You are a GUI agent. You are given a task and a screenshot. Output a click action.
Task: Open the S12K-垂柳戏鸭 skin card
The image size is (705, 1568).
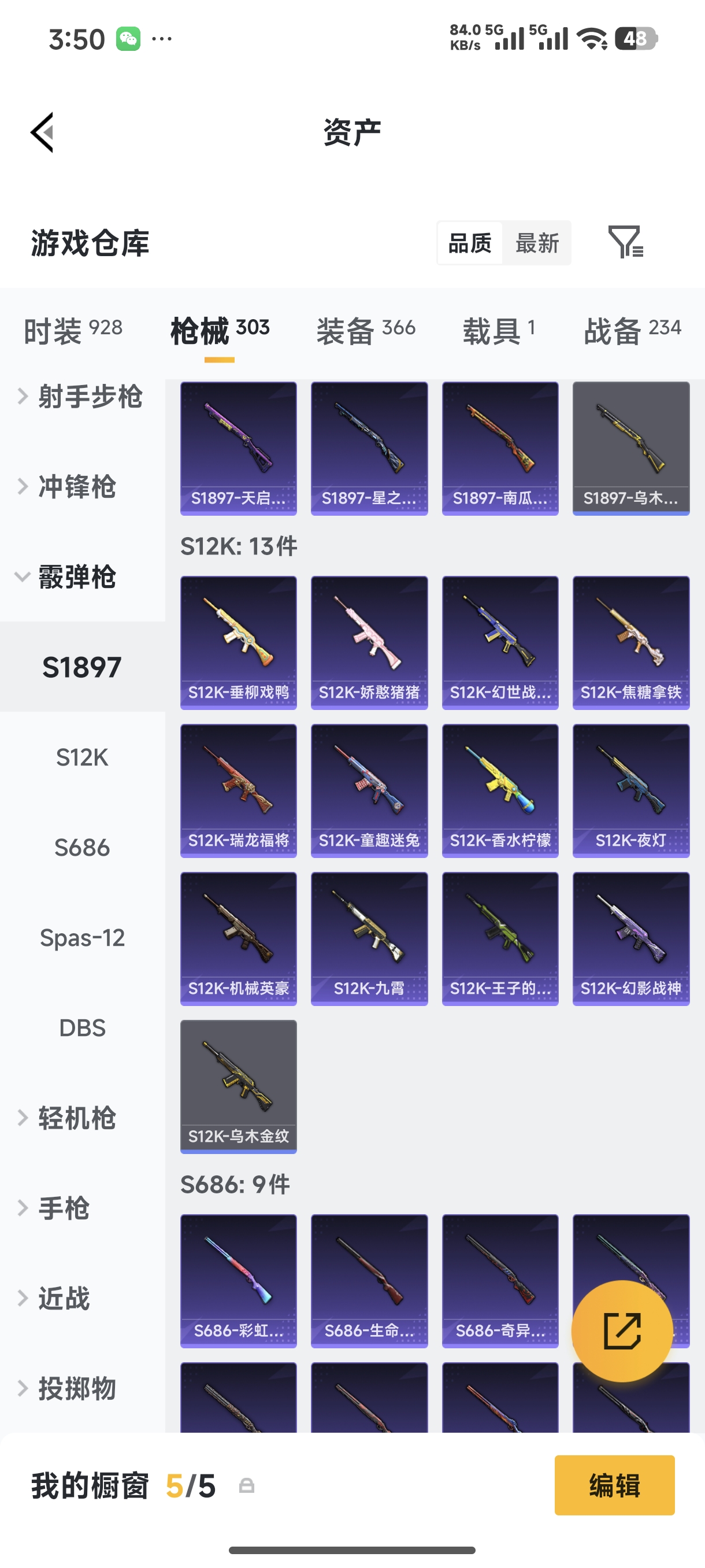(239, 643)
